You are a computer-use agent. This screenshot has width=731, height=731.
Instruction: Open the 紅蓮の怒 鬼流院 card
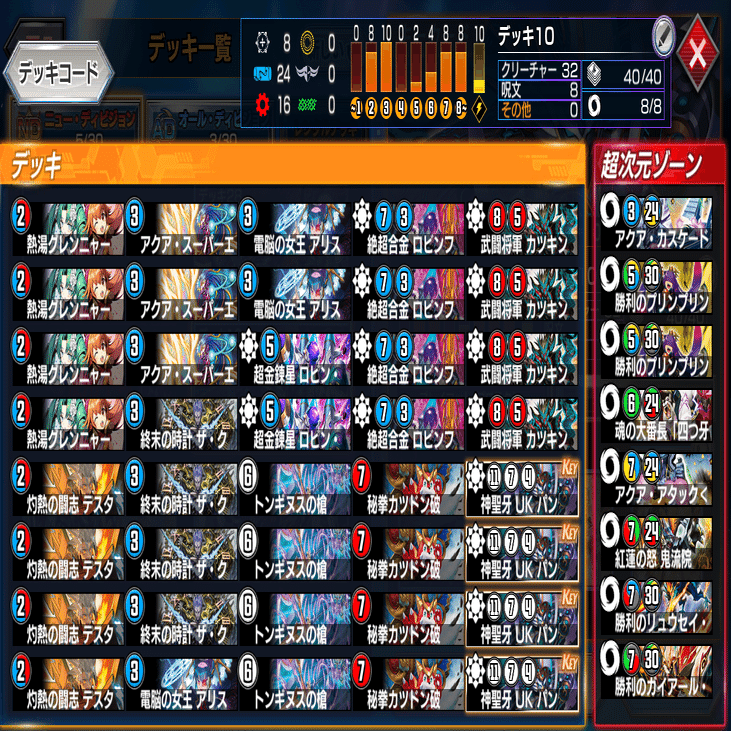pos(655,540)
